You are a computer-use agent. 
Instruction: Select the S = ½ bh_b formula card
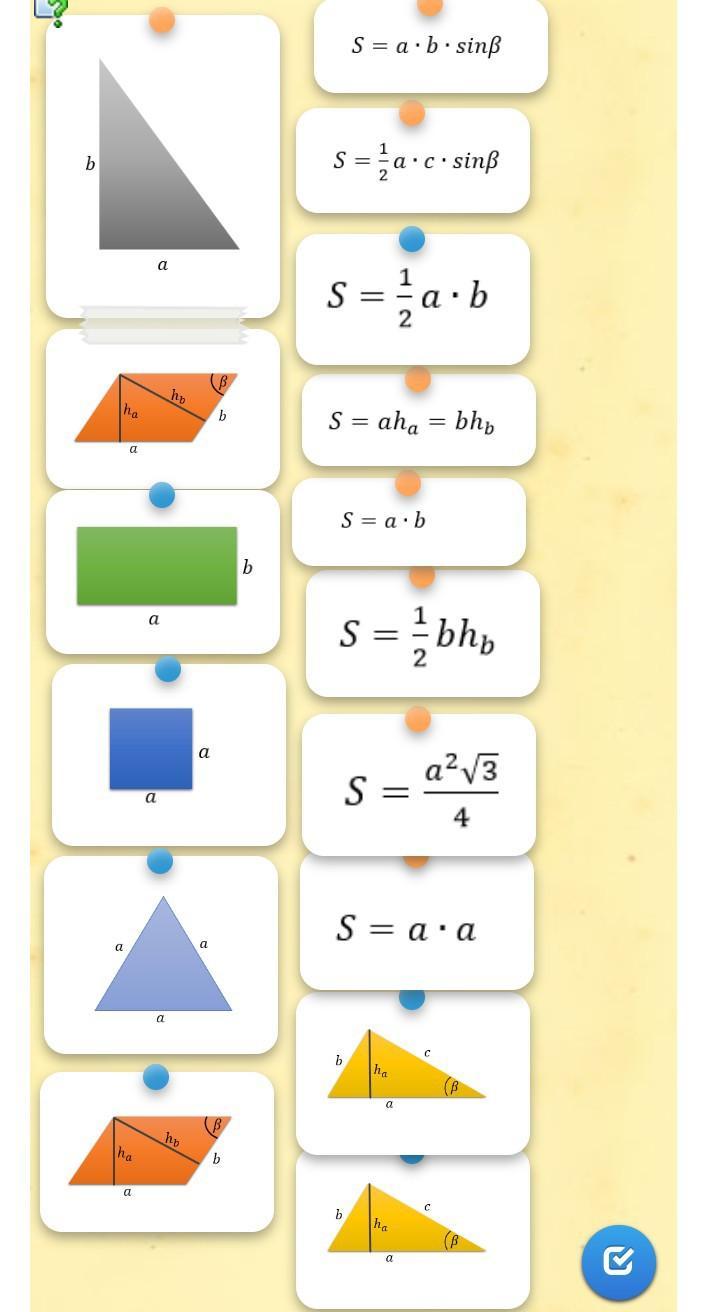(x=422, y=635)
